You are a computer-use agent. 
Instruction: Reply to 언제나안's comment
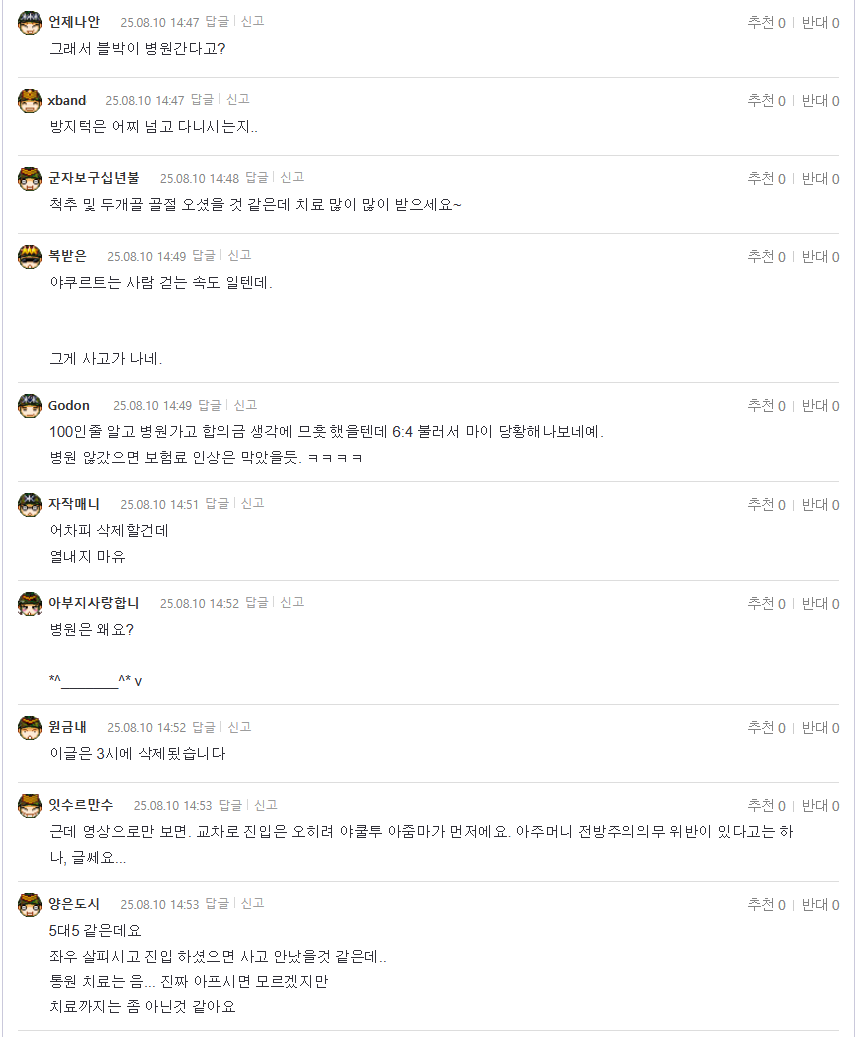217,21
